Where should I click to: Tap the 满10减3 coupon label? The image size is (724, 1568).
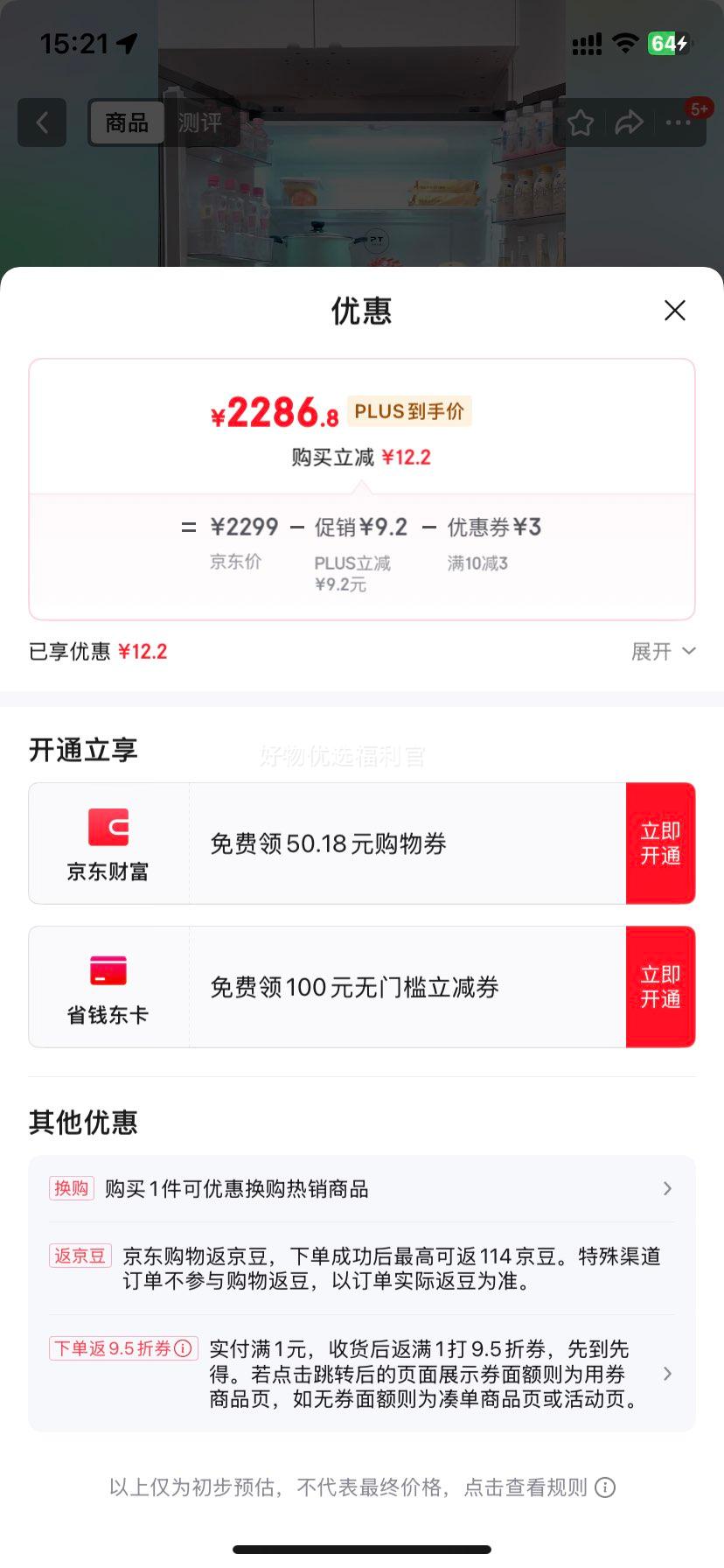point(477,563)
